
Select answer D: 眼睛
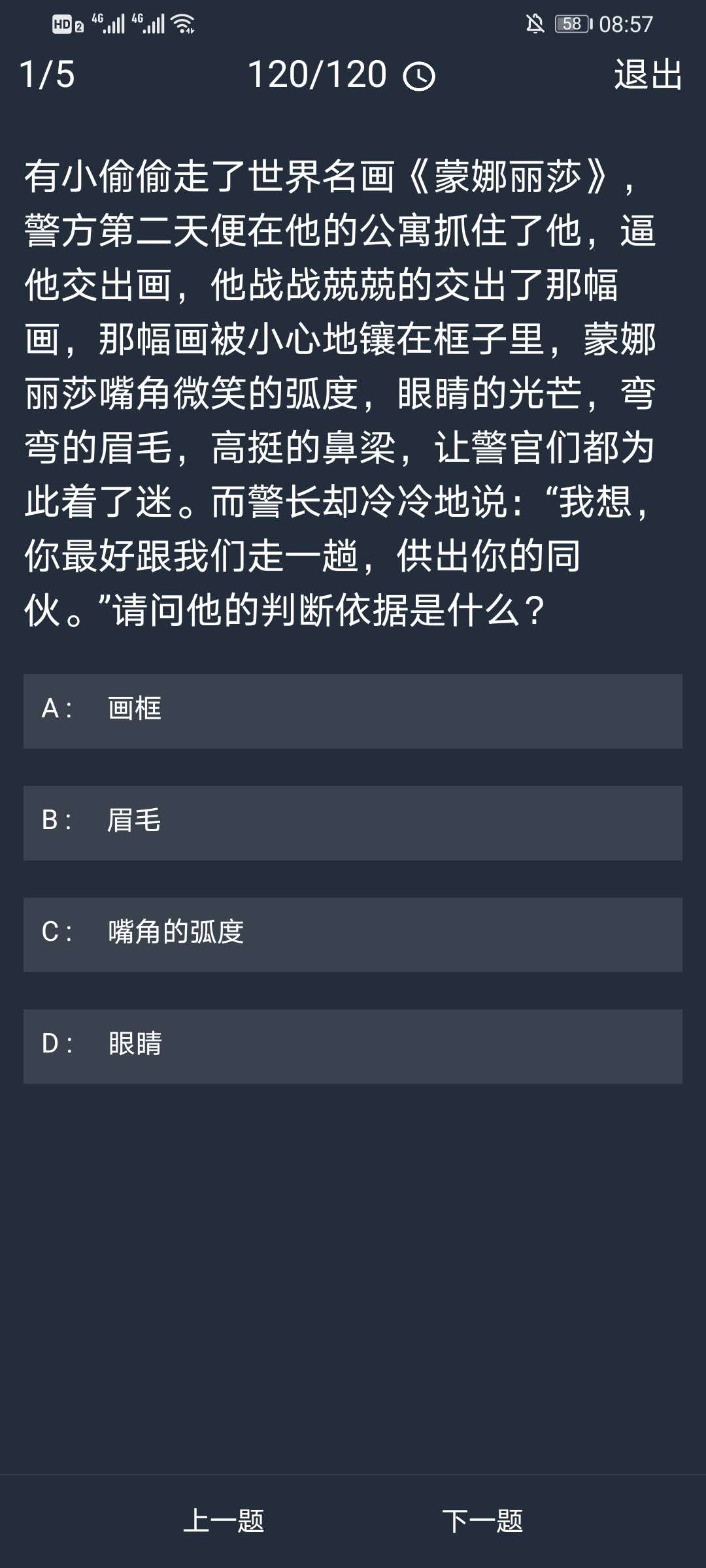tap(353, 1046)
